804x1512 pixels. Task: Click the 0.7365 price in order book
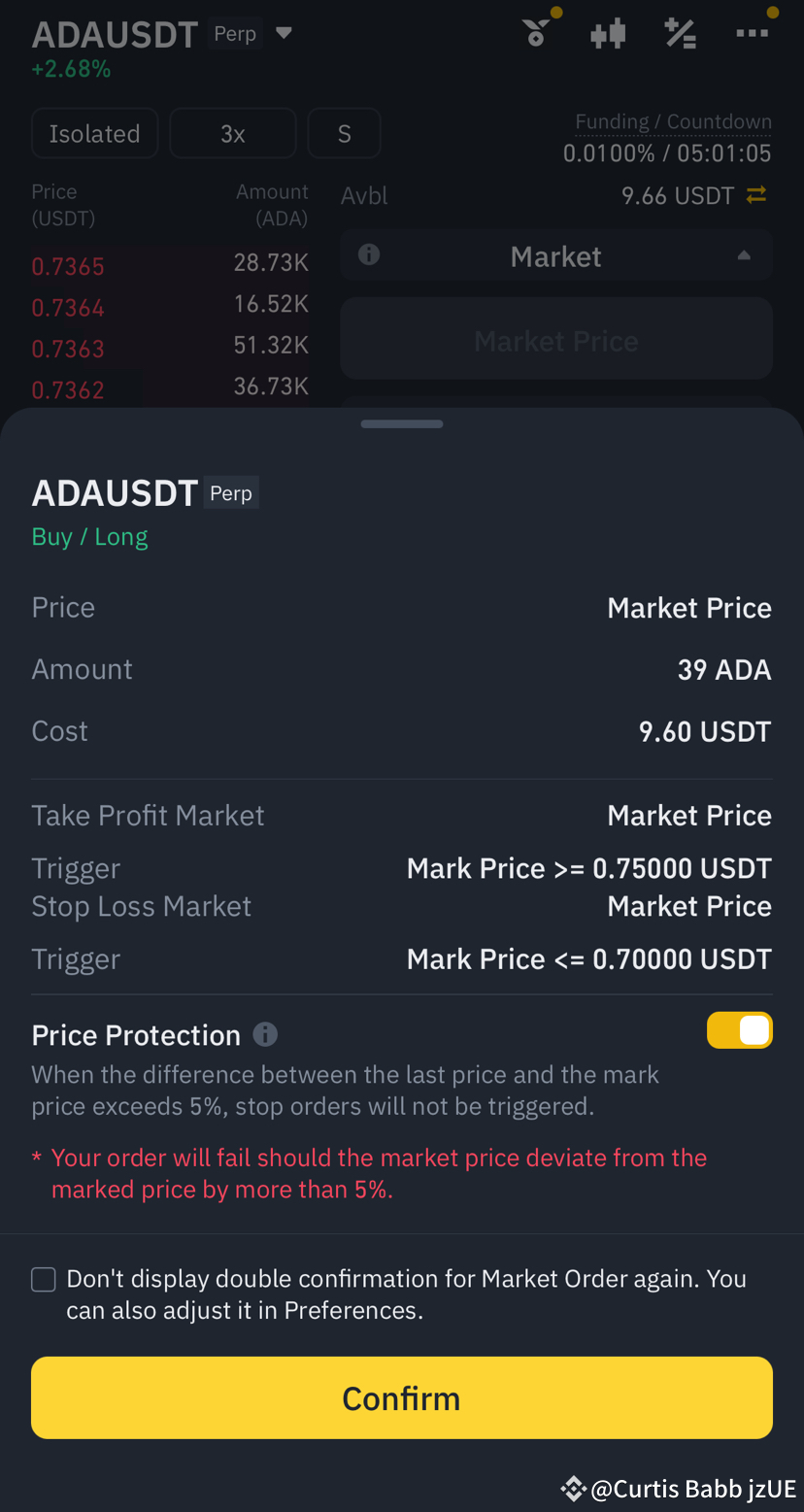[x=67, y=265]
